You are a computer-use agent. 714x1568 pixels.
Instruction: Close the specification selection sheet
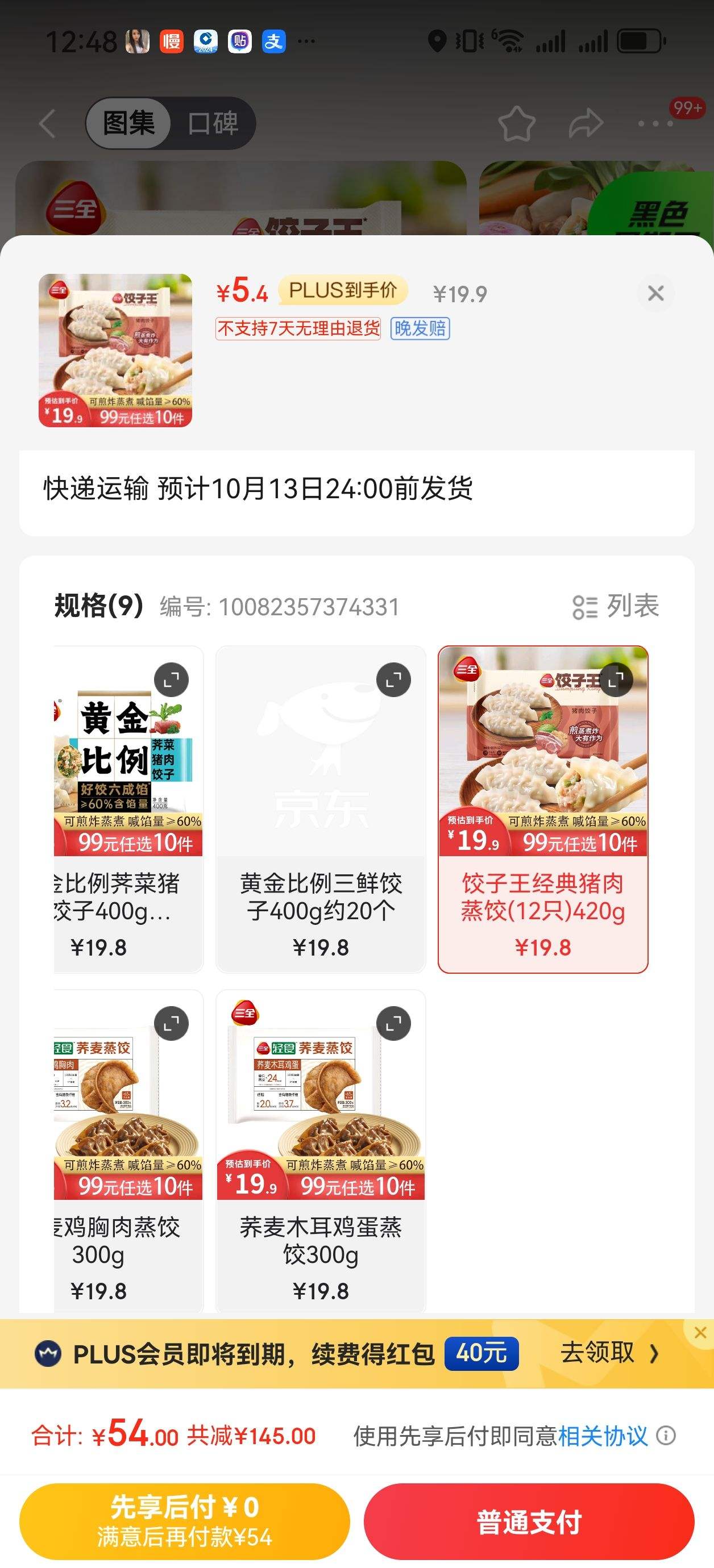655,293
